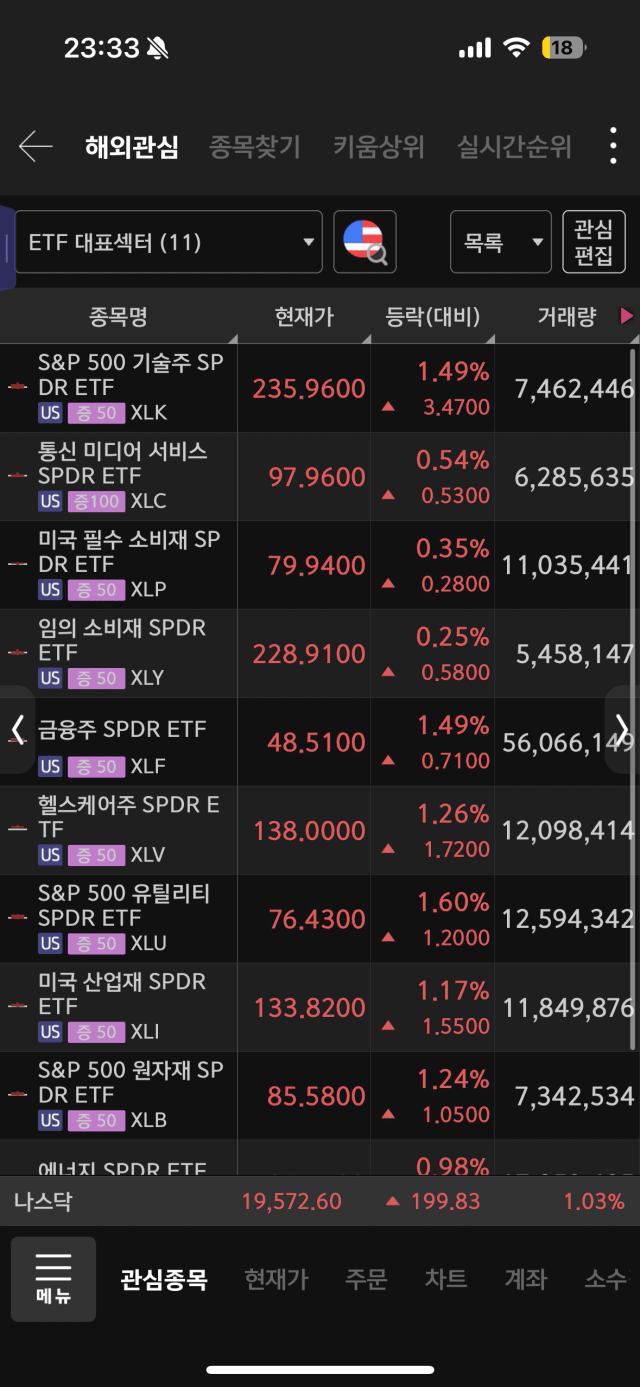This screenshot has height=1387, width=640.
Task: Tap the 관심편집 button
Action: 593,242
